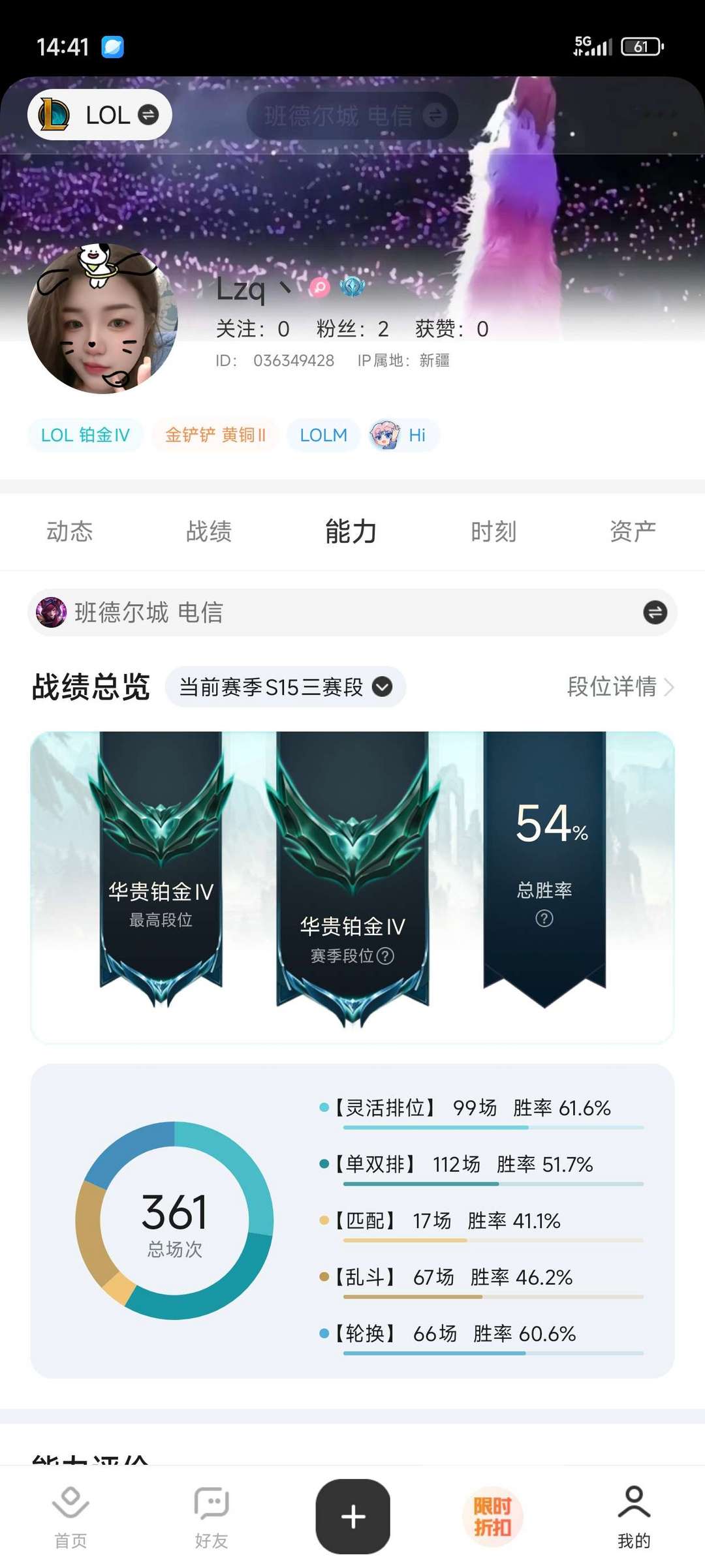Open 段位详情 rank details
This screenshot has height=1568, width=705.
[619, 687]
